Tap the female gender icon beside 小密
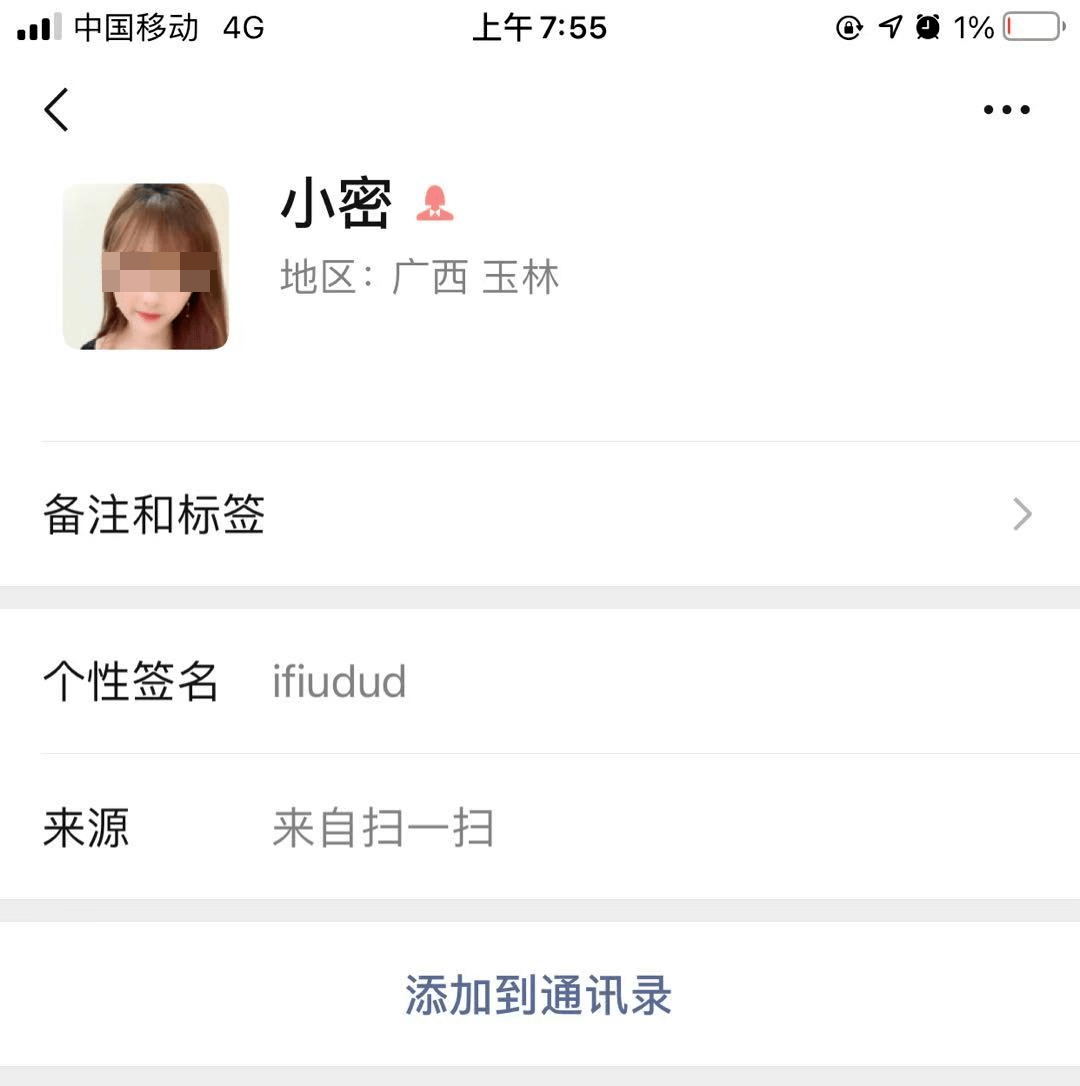 [x=434, y=203]
